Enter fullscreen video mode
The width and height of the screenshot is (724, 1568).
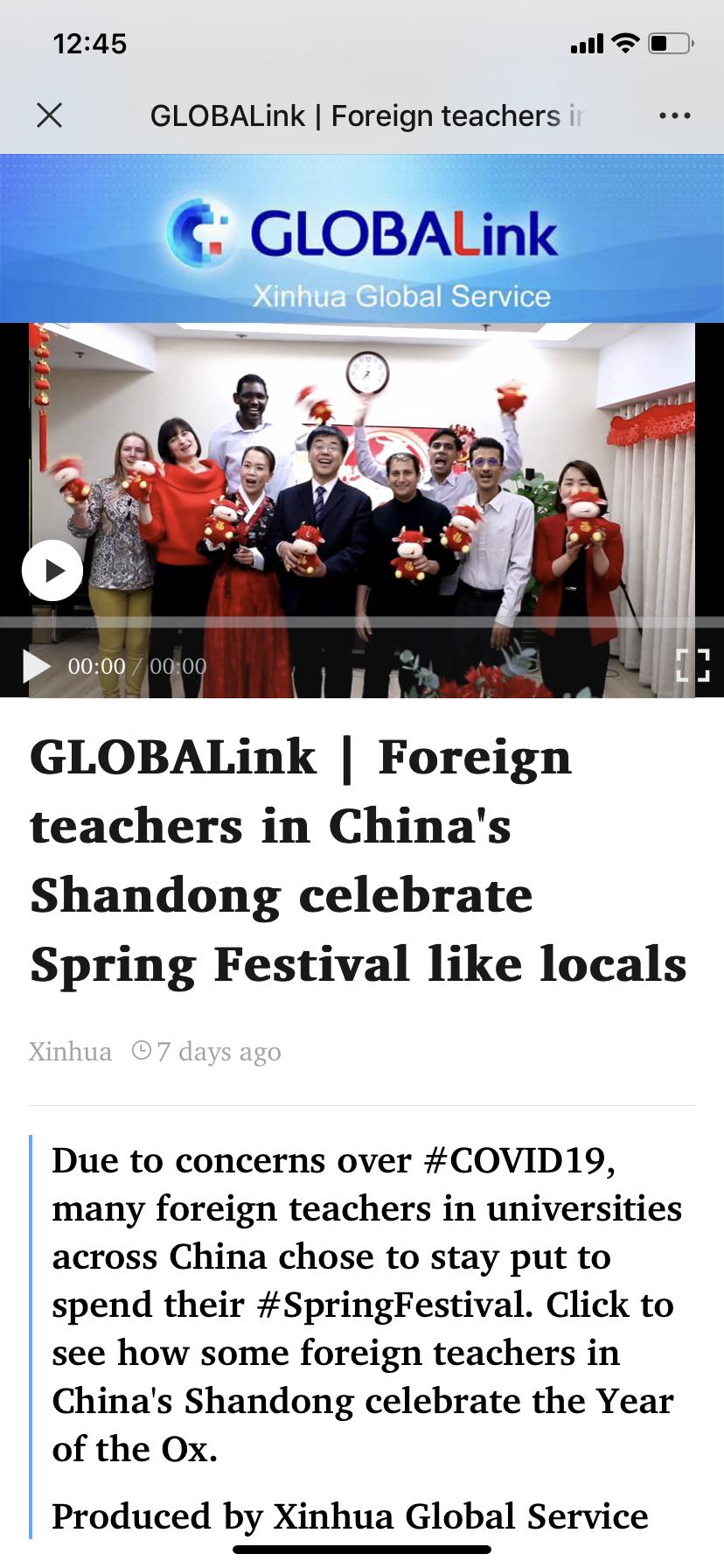pyautogui.click(x=693, y=666)
